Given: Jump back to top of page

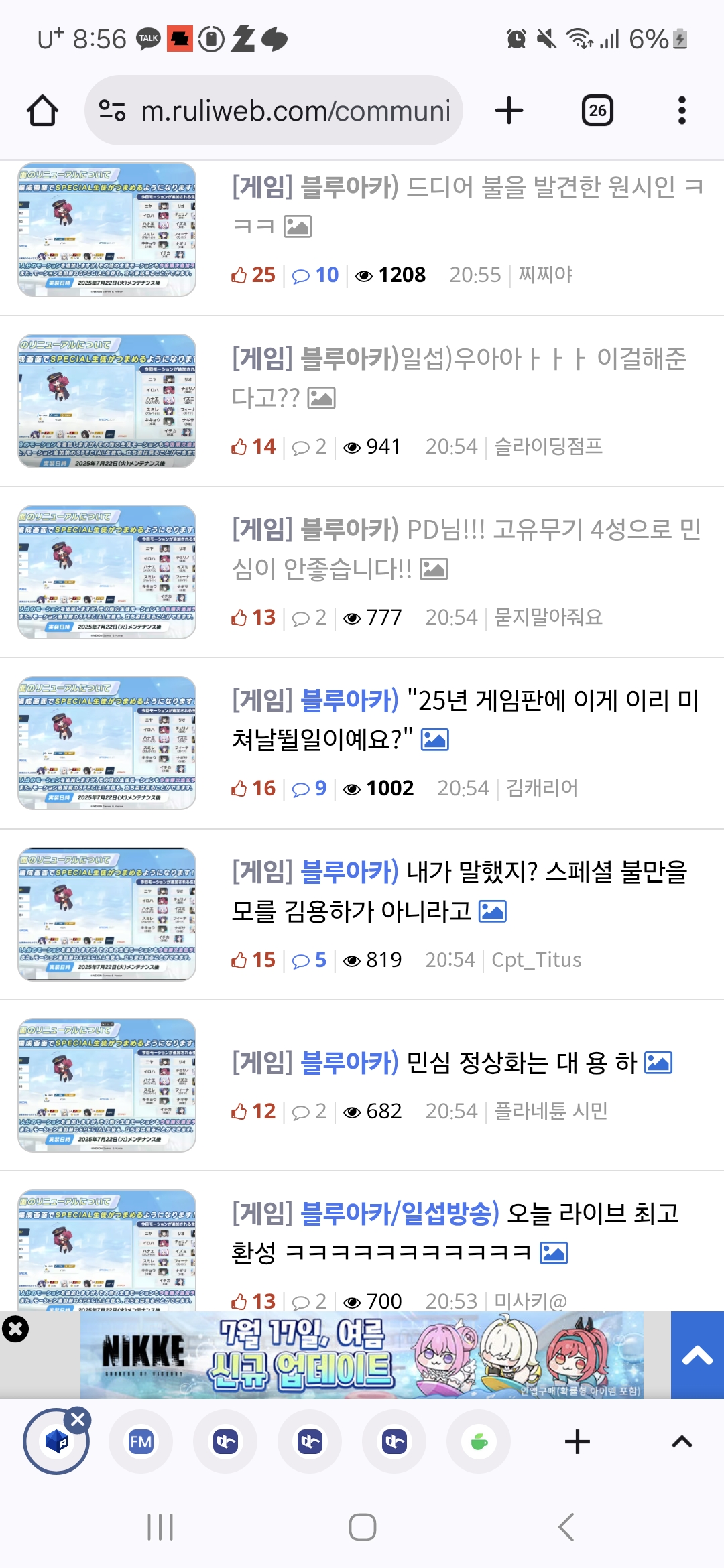Looking at the screenshot, I should click(x=697, y=1355).
